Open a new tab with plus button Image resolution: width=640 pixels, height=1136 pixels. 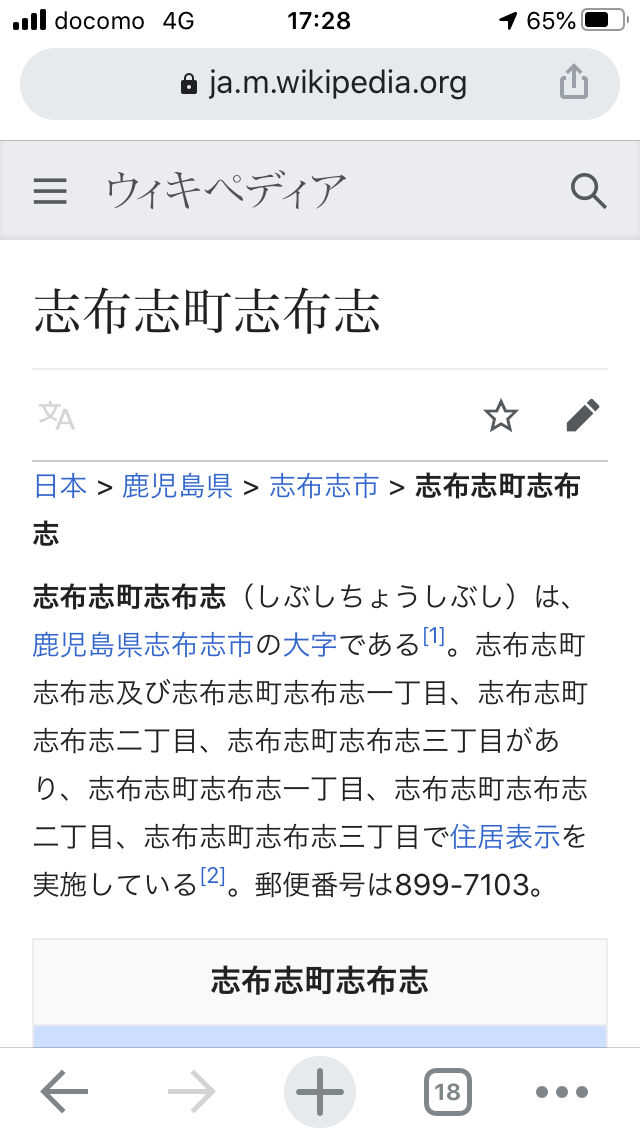[x=320, y=1092]
